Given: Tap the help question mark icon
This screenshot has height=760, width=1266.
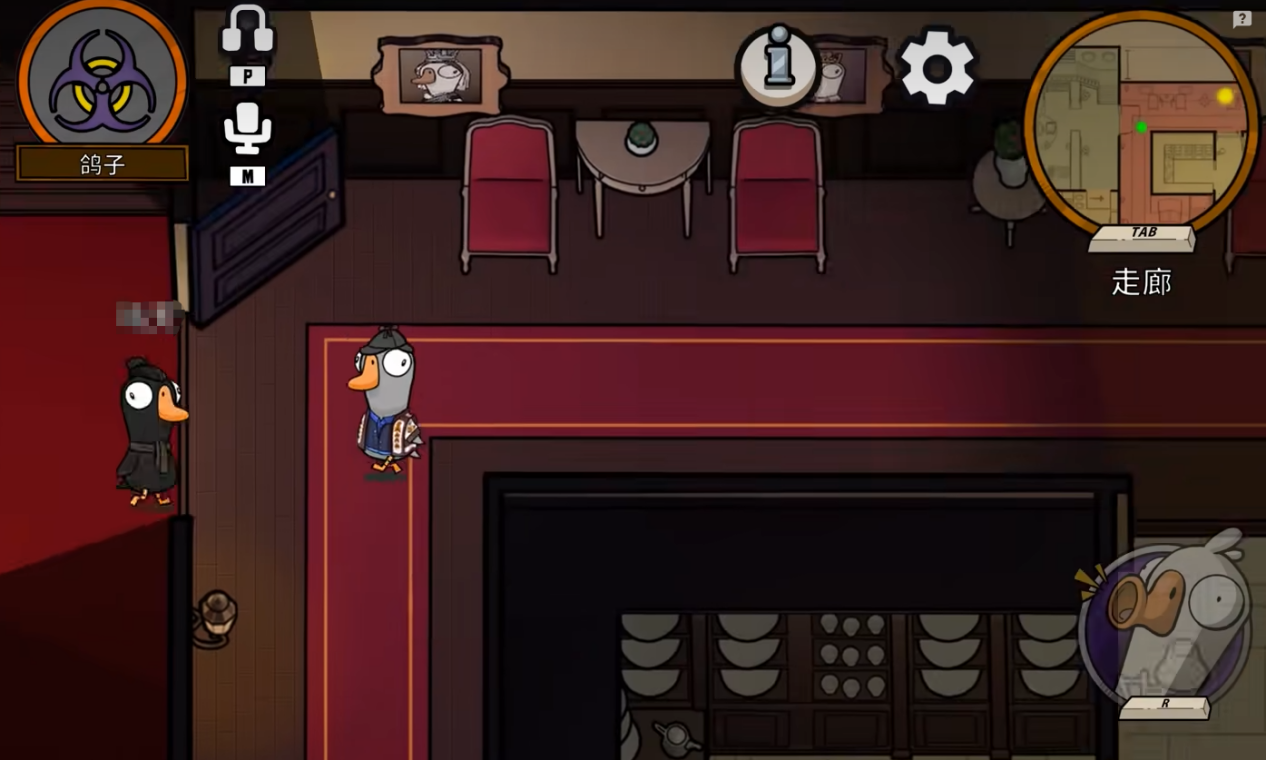Looking at the screenshot, I should (1242, 18).
